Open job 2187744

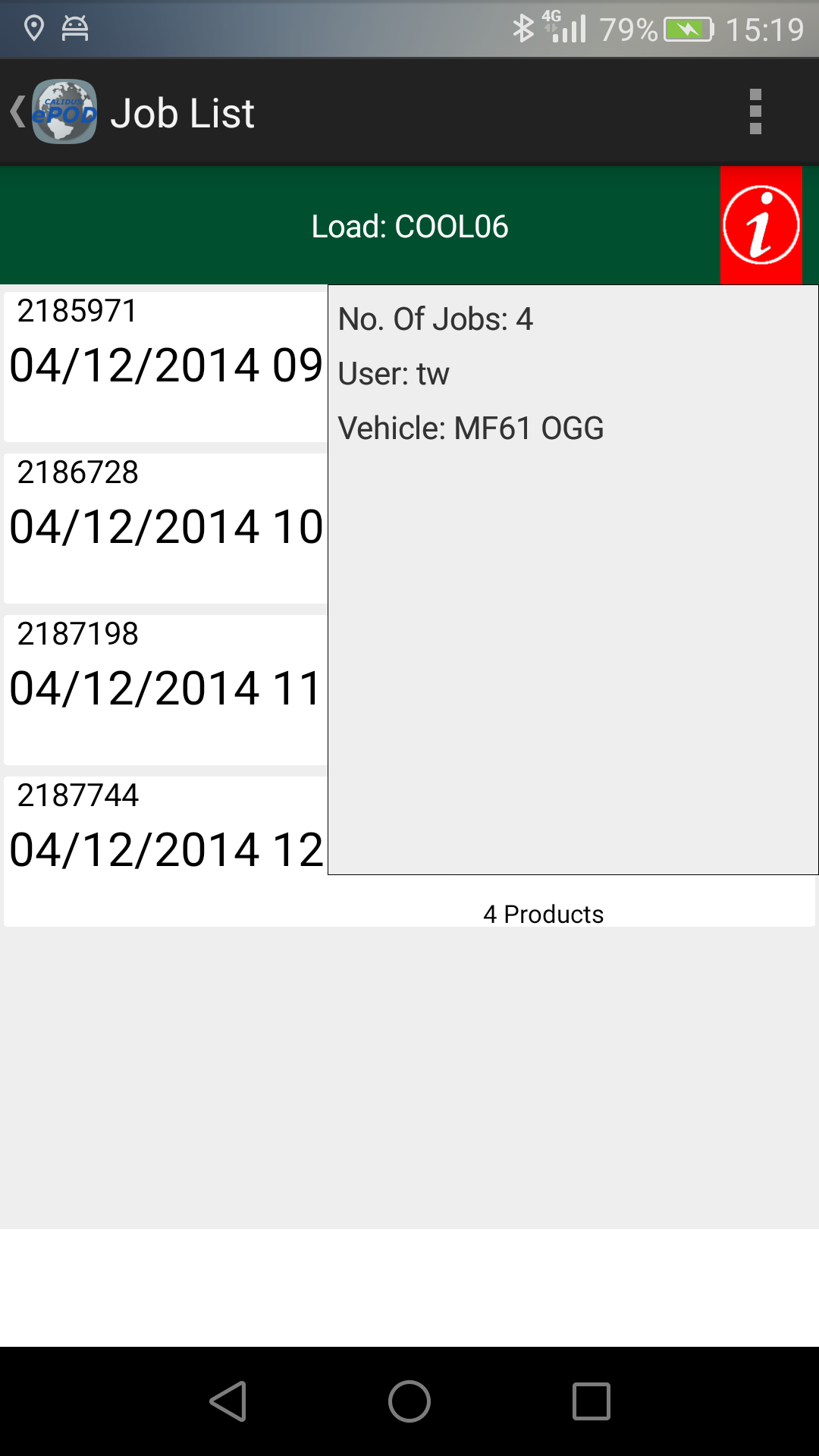coord(165,849)
